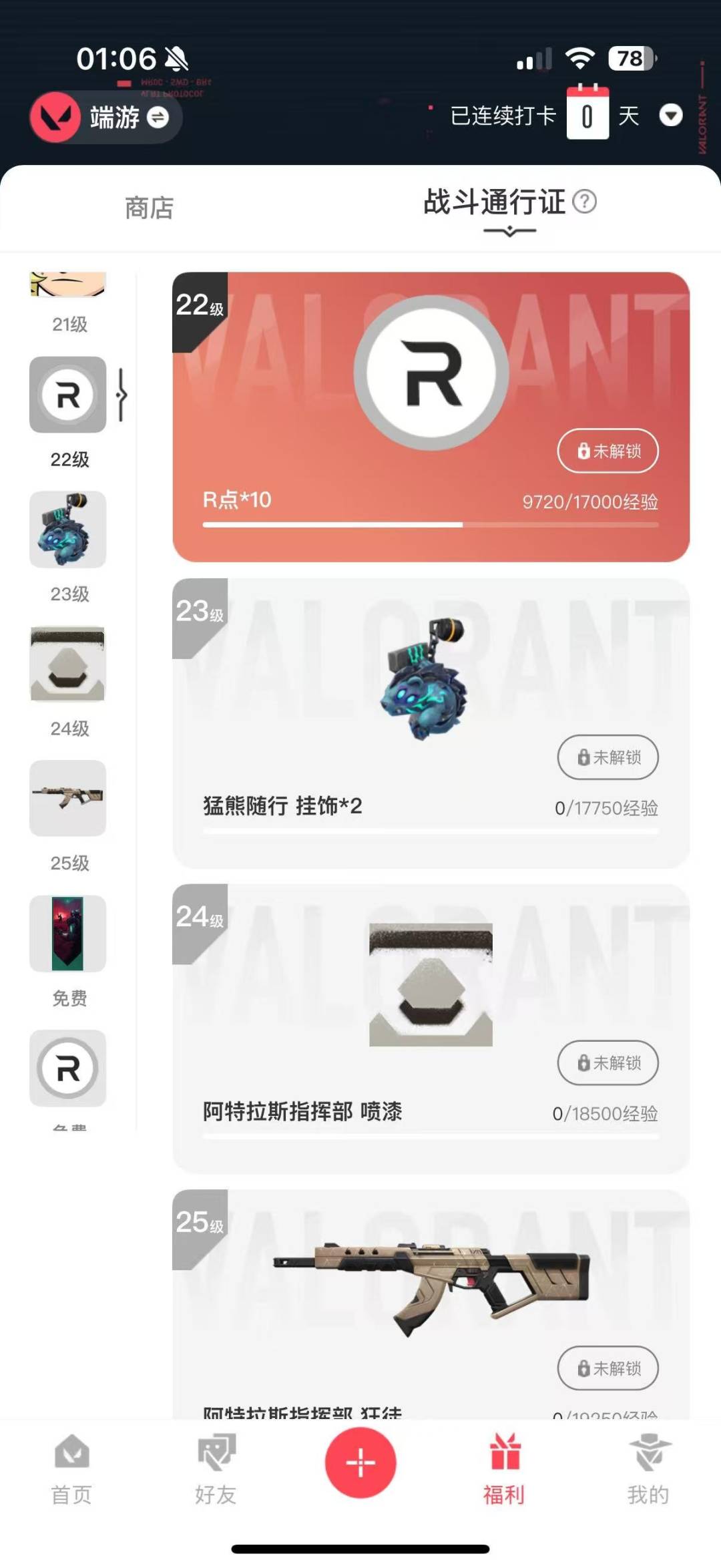Switch game mode via 端游 selector
The height and width of the screenshot is (1568, 721).
point(107,118)
